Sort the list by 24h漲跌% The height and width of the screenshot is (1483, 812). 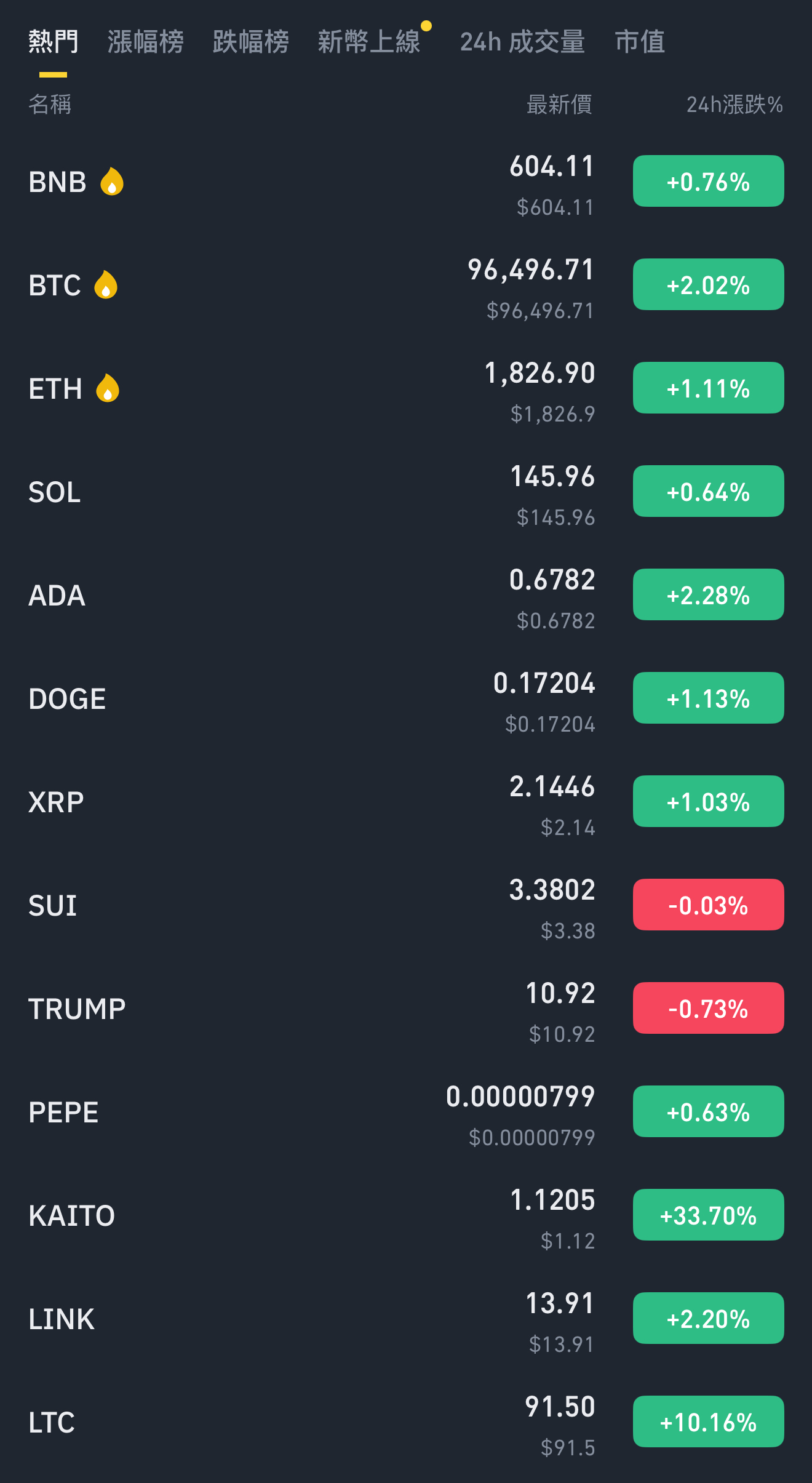tap(734, 105)
